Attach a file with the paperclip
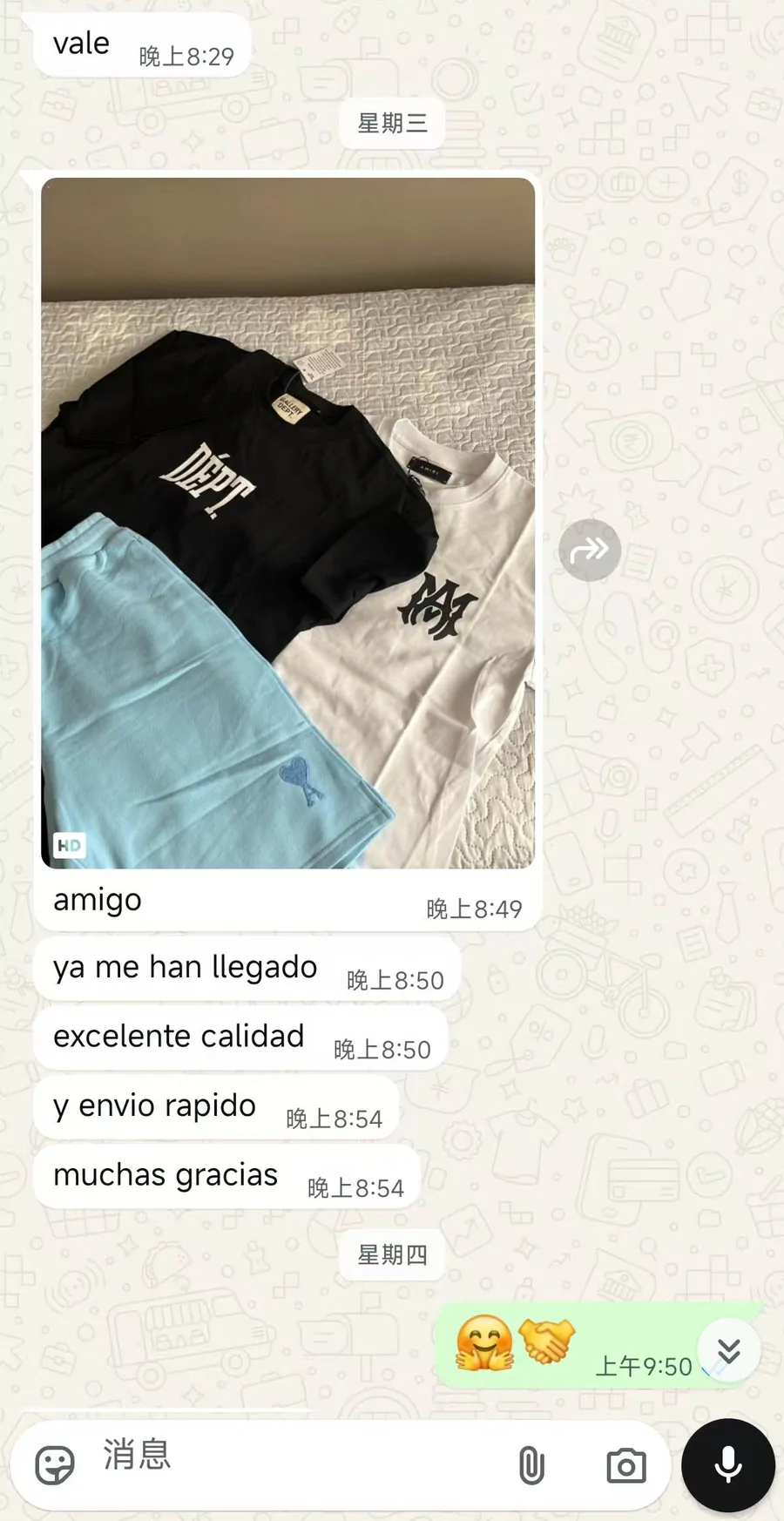 click(531, 1465)
